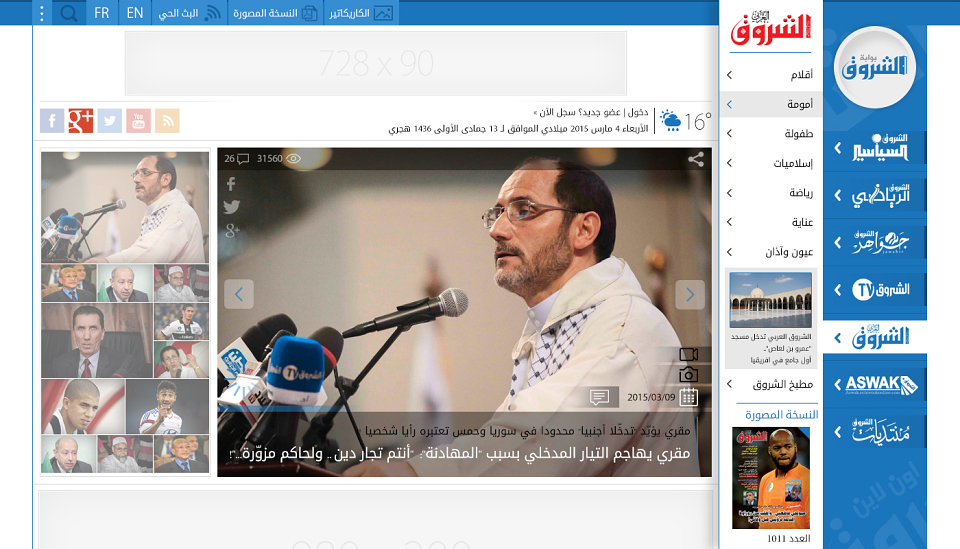Open the Google Plus page icon
This screenshot has width=960, height=549.
pyautogui.click(x=81, y=121)
